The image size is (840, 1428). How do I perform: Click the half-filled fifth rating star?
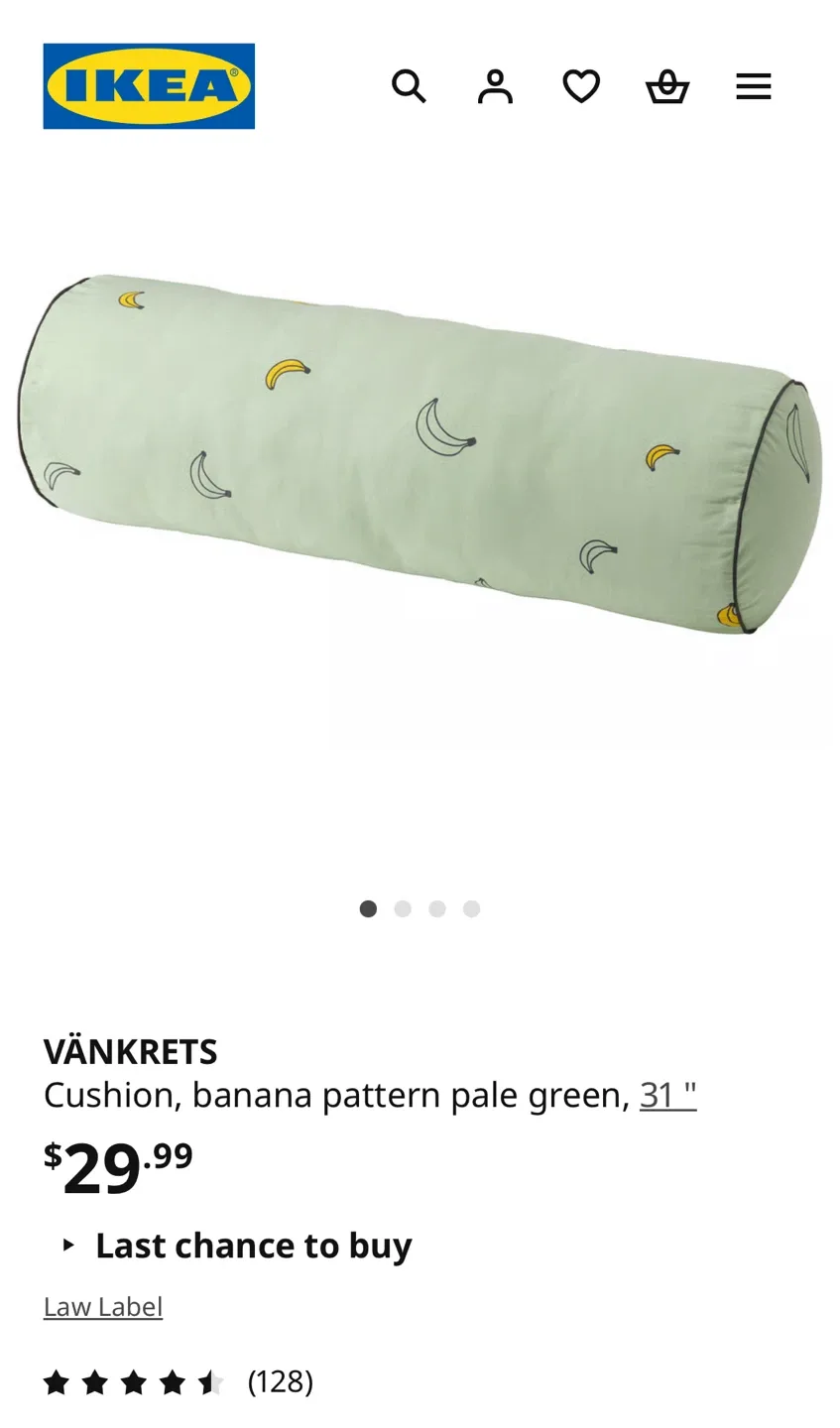pos(211,1381)
